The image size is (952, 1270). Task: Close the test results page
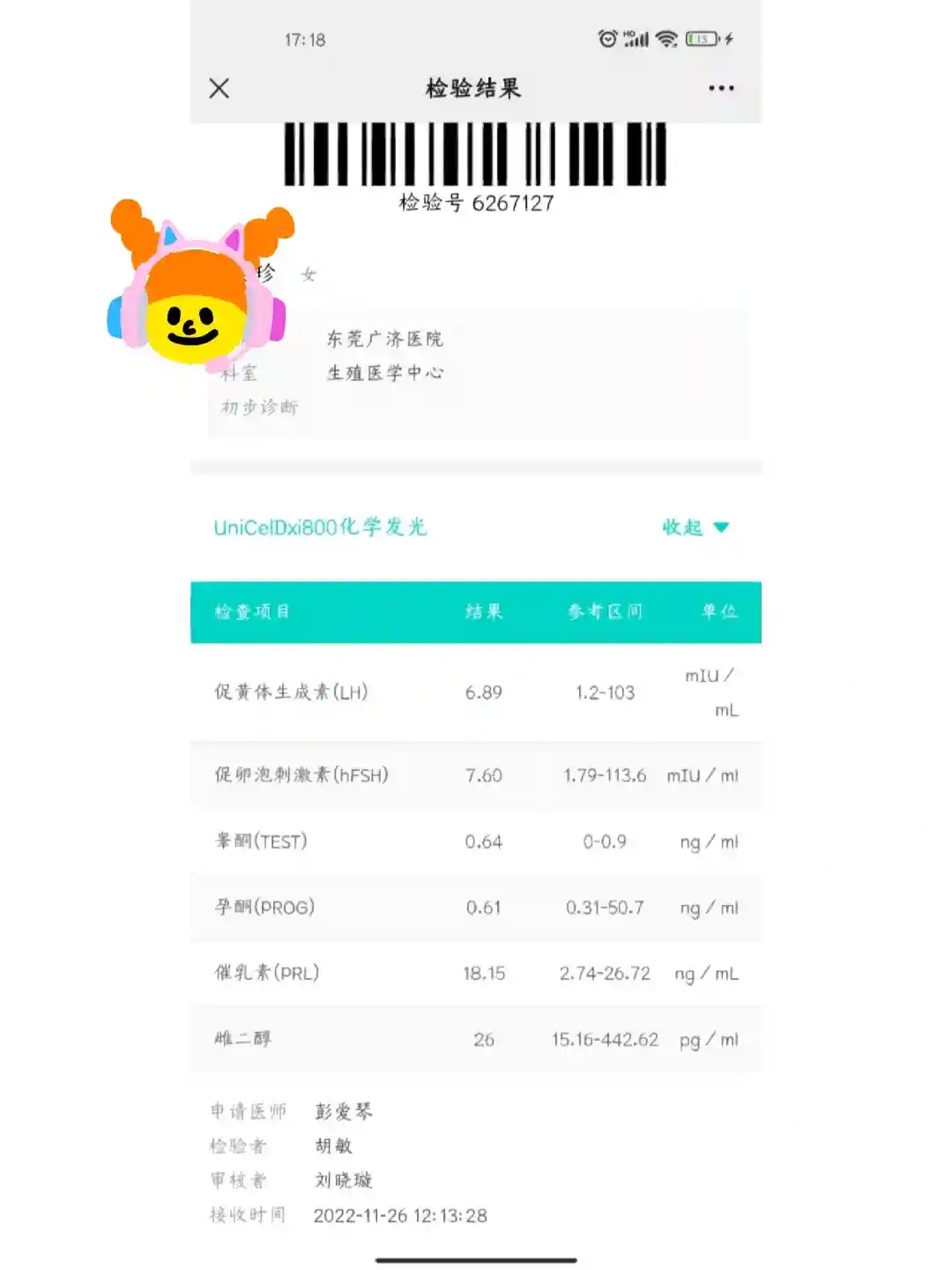click(219, 88)
